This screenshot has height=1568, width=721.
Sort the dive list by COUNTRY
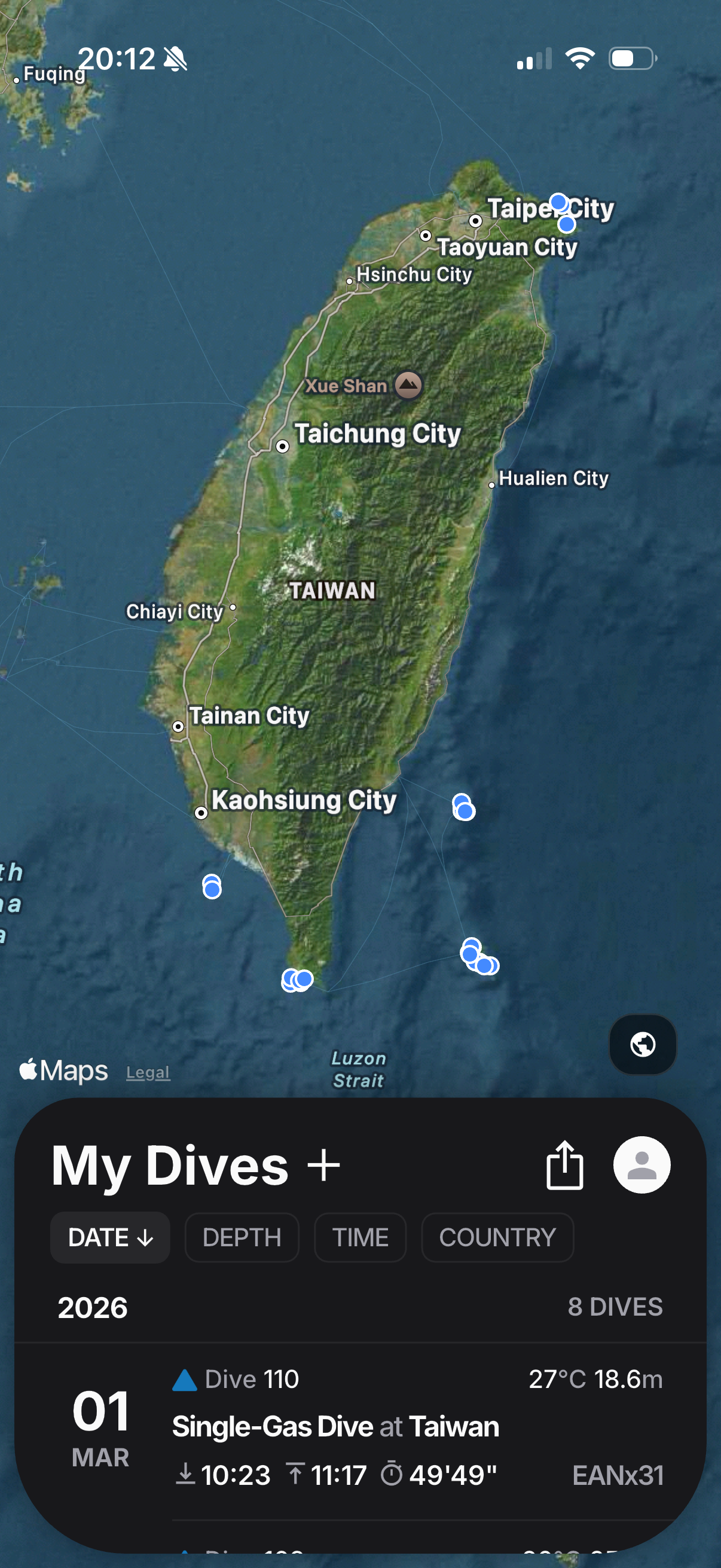coord(497,1237)
